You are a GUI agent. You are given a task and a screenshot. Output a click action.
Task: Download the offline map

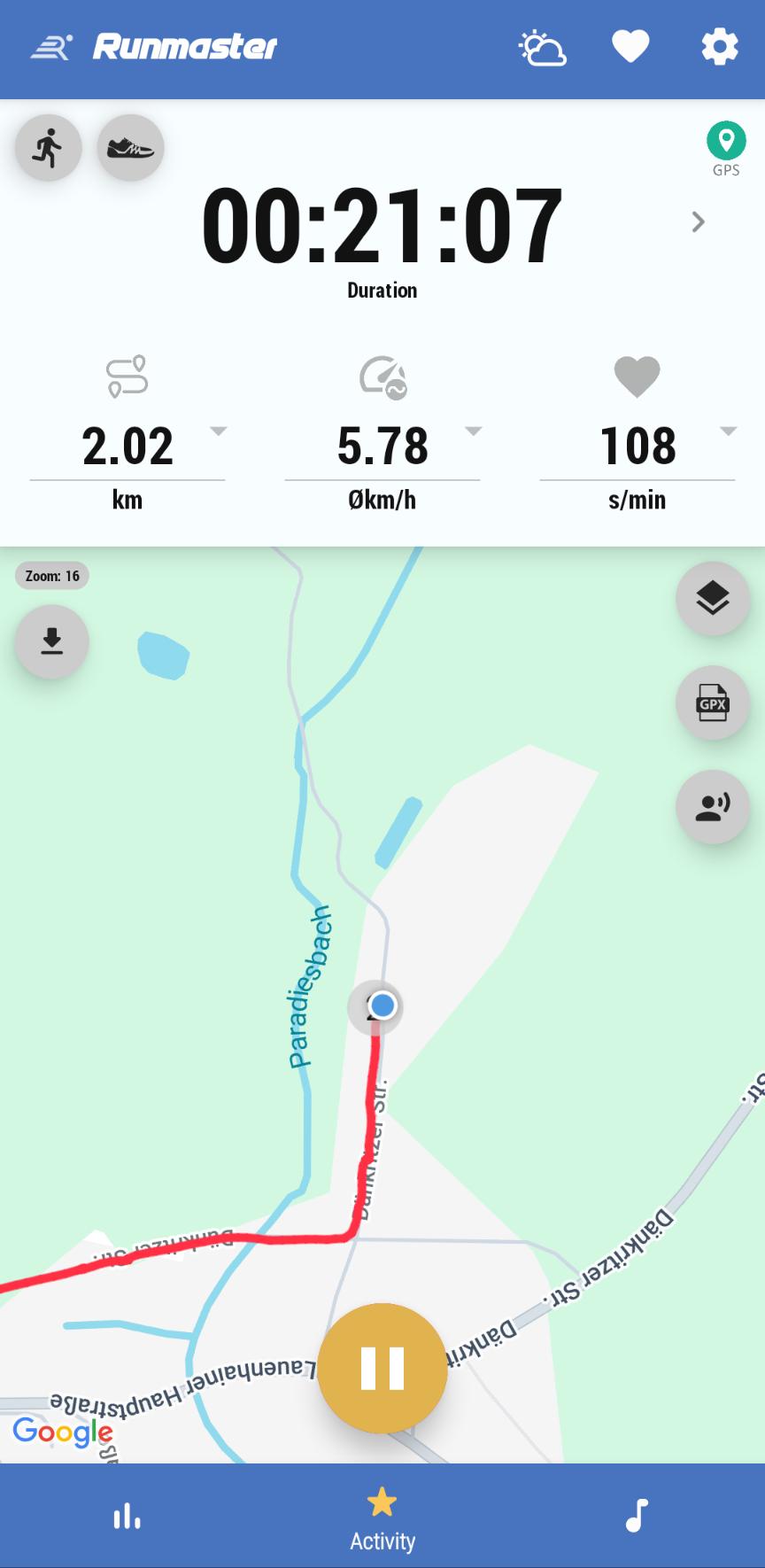[52, 641]
